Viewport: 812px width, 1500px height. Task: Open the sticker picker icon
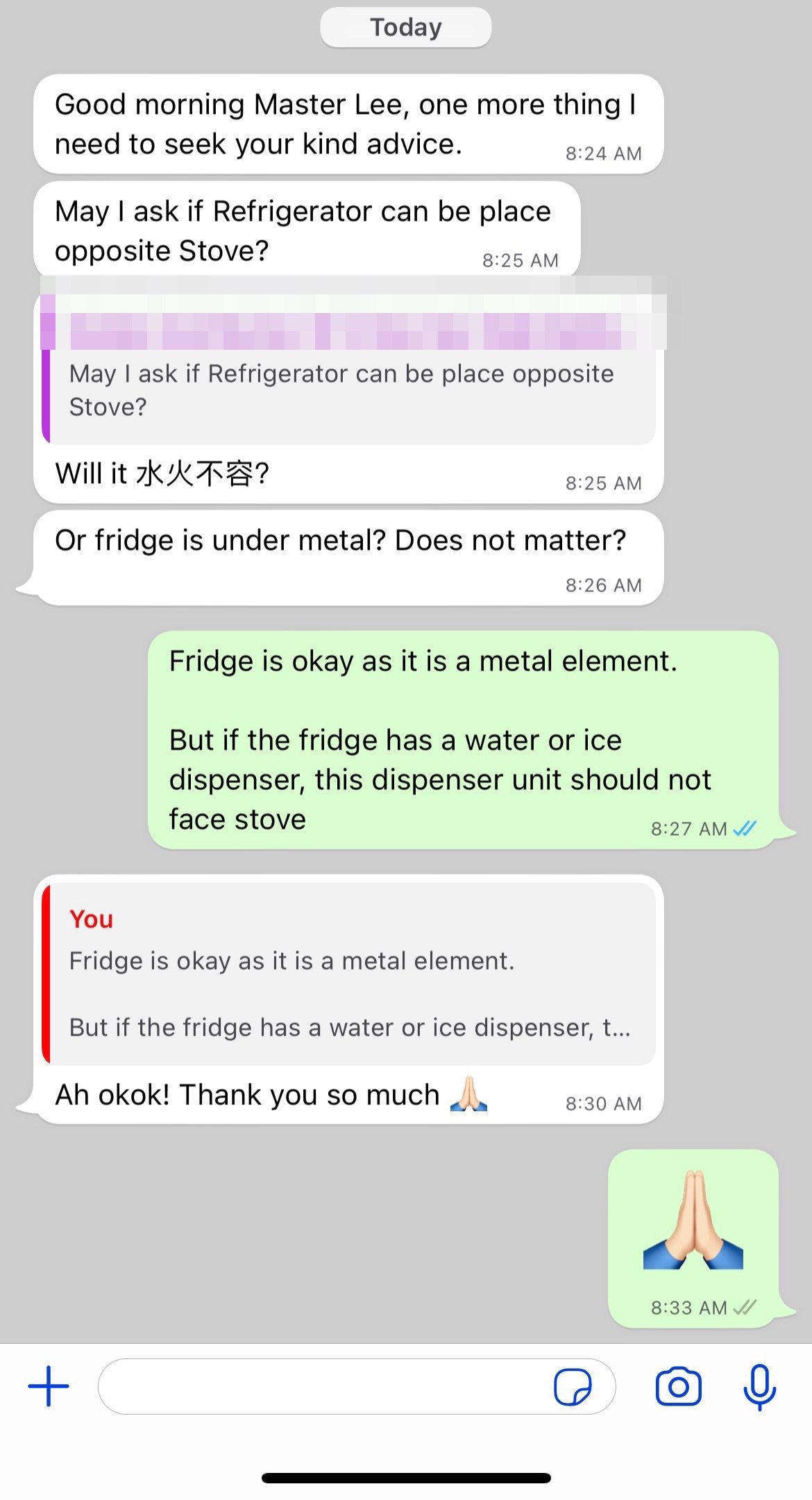573,1386
